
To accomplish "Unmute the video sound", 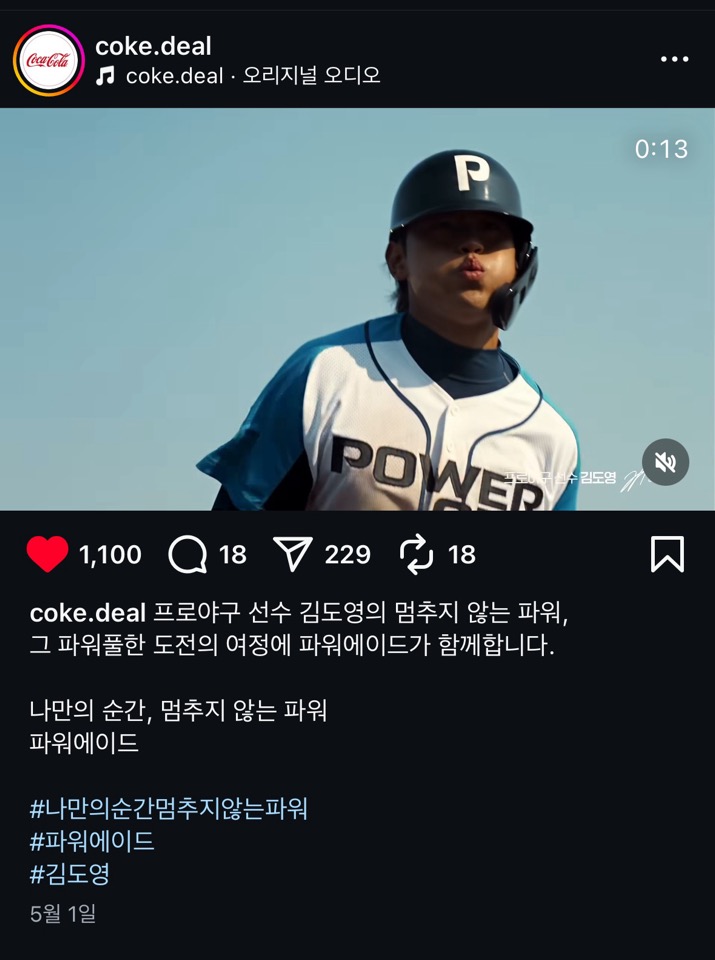I will click(665, 462).
